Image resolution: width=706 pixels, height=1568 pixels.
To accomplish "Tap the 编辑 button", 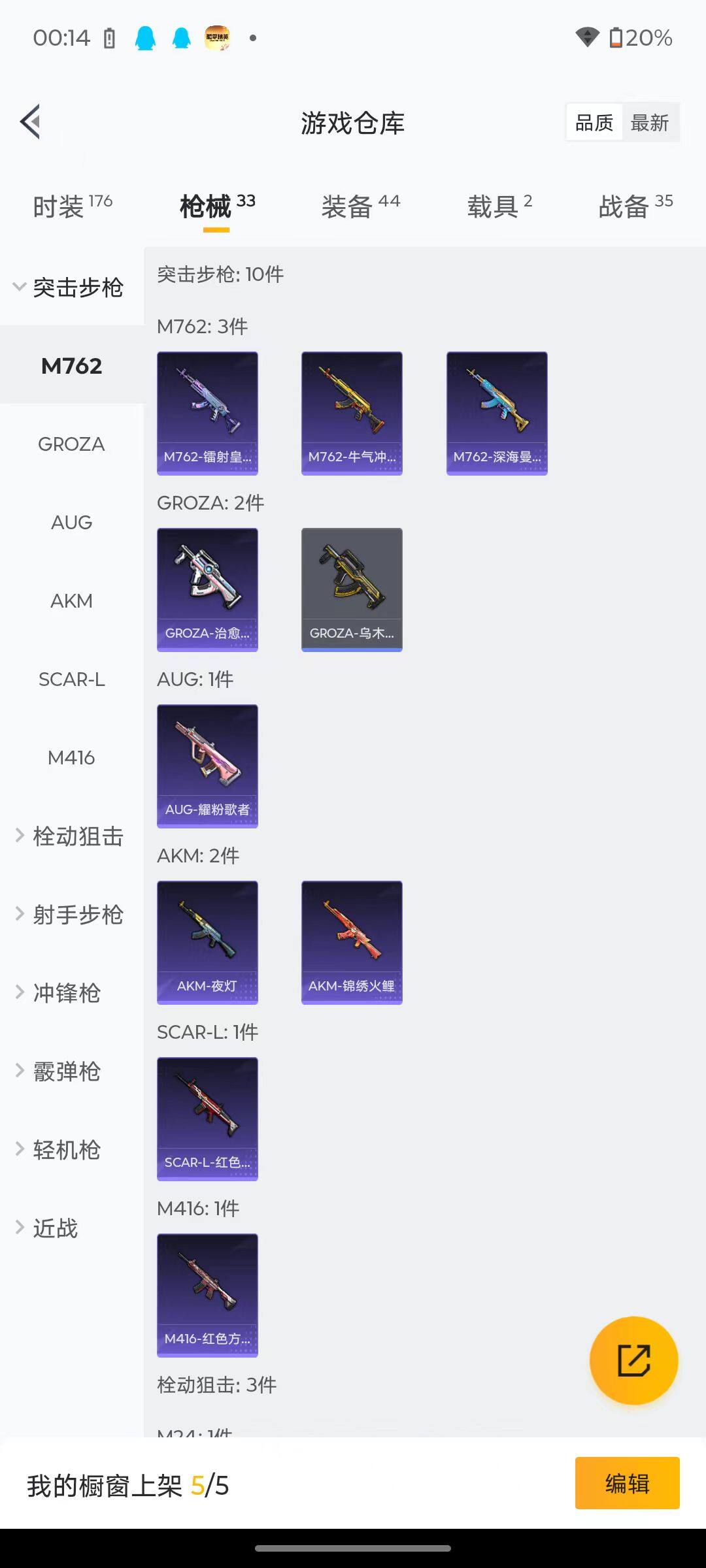I will click(627, 1484).
